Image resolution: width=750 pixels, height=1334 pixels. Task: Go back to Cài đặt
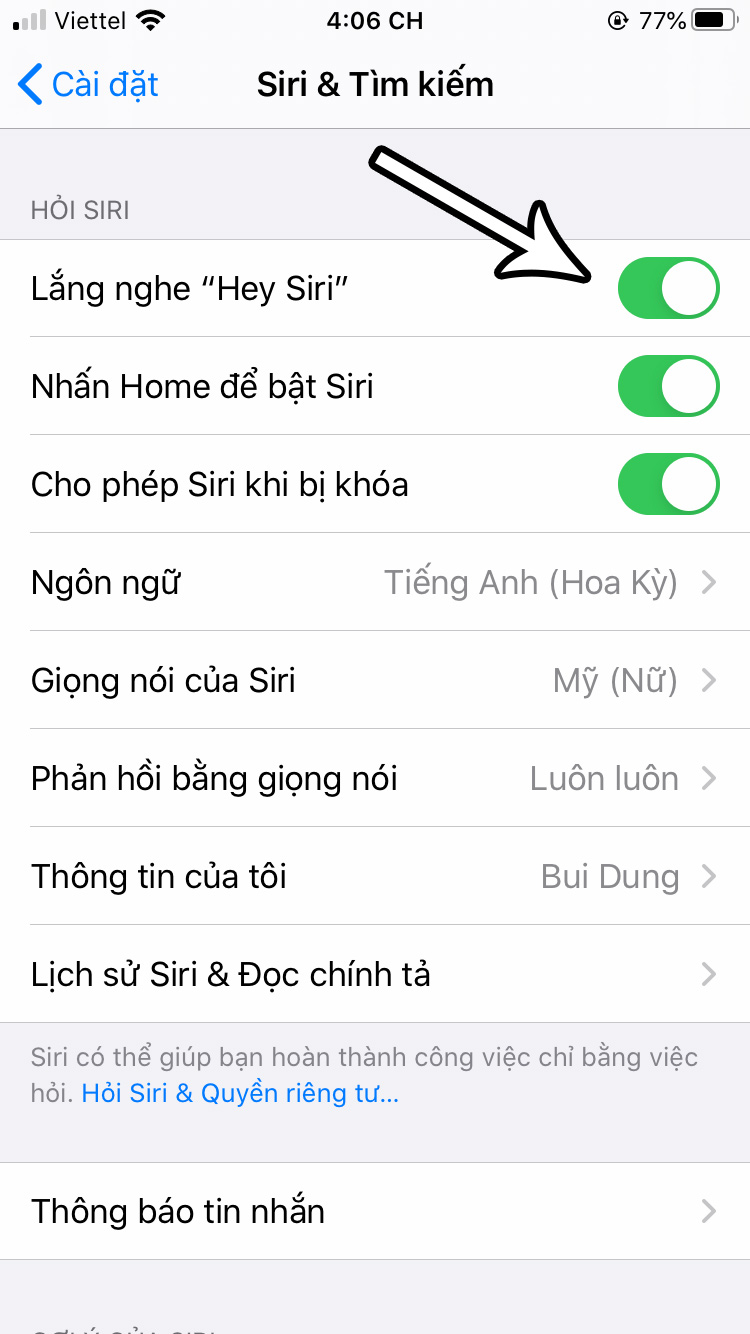(88, 85)
